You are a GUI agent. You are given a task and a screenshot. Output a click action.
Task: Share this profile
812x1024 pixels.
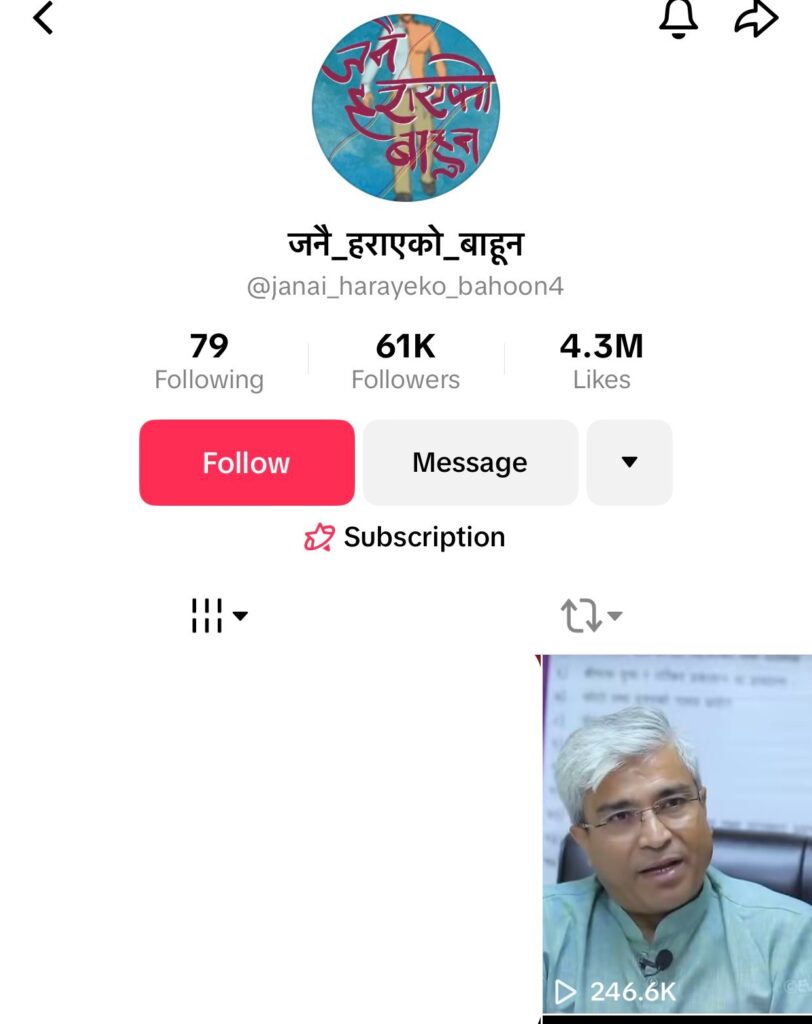pyautogui.click(x=756, y=18)
